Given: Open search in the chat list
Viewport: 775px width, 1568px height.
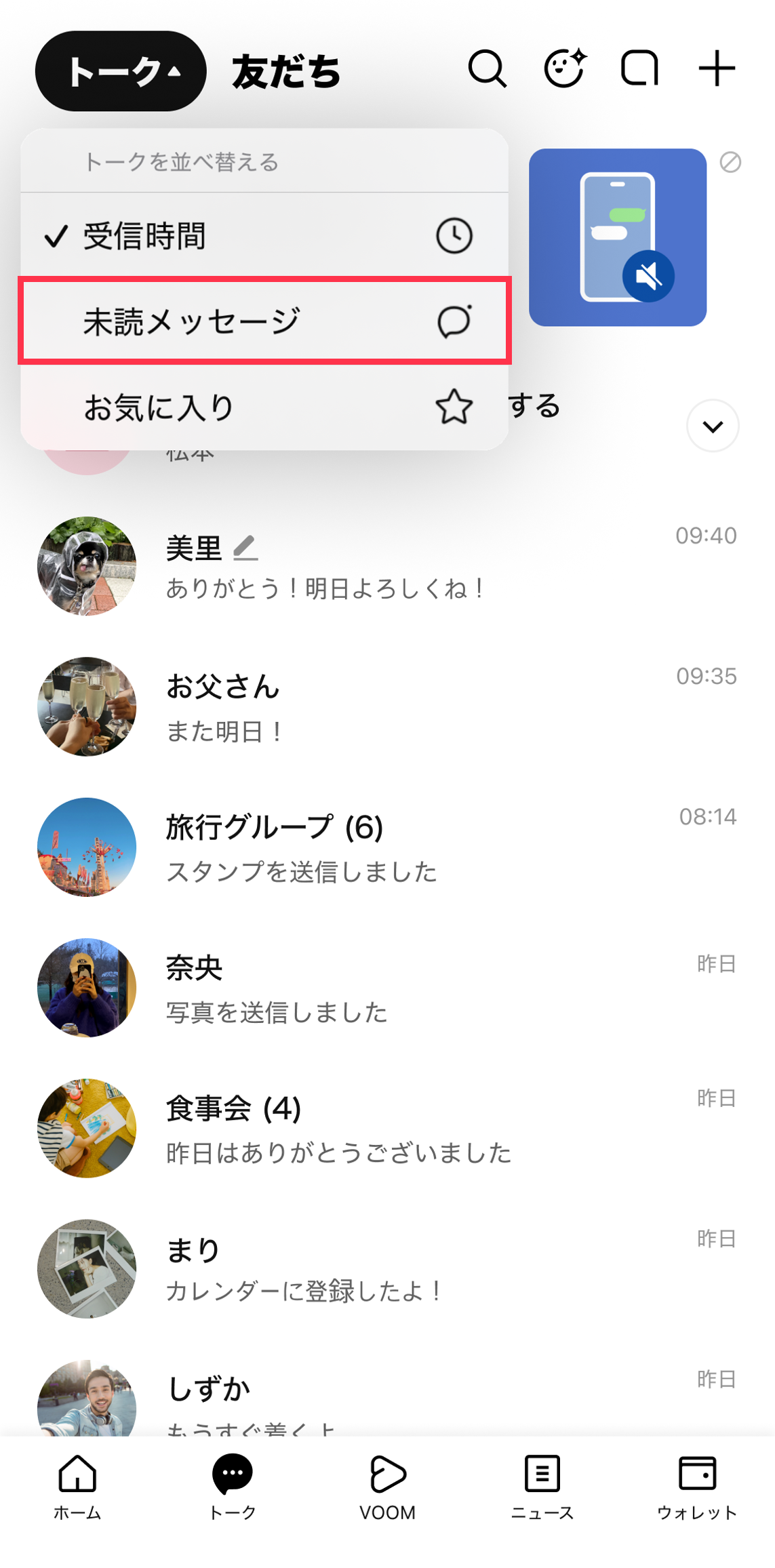Looking at the screenshot, I should 488,68.
